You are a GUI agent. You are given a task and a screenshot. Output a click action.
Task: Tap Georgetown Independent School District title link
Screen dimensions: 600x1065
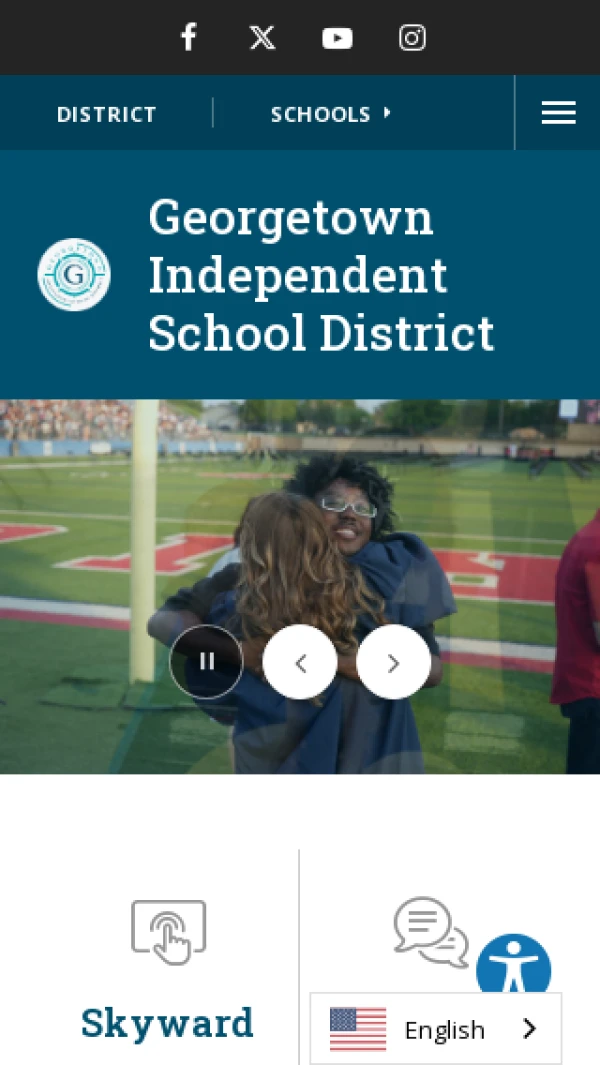[x=320, y=275]
